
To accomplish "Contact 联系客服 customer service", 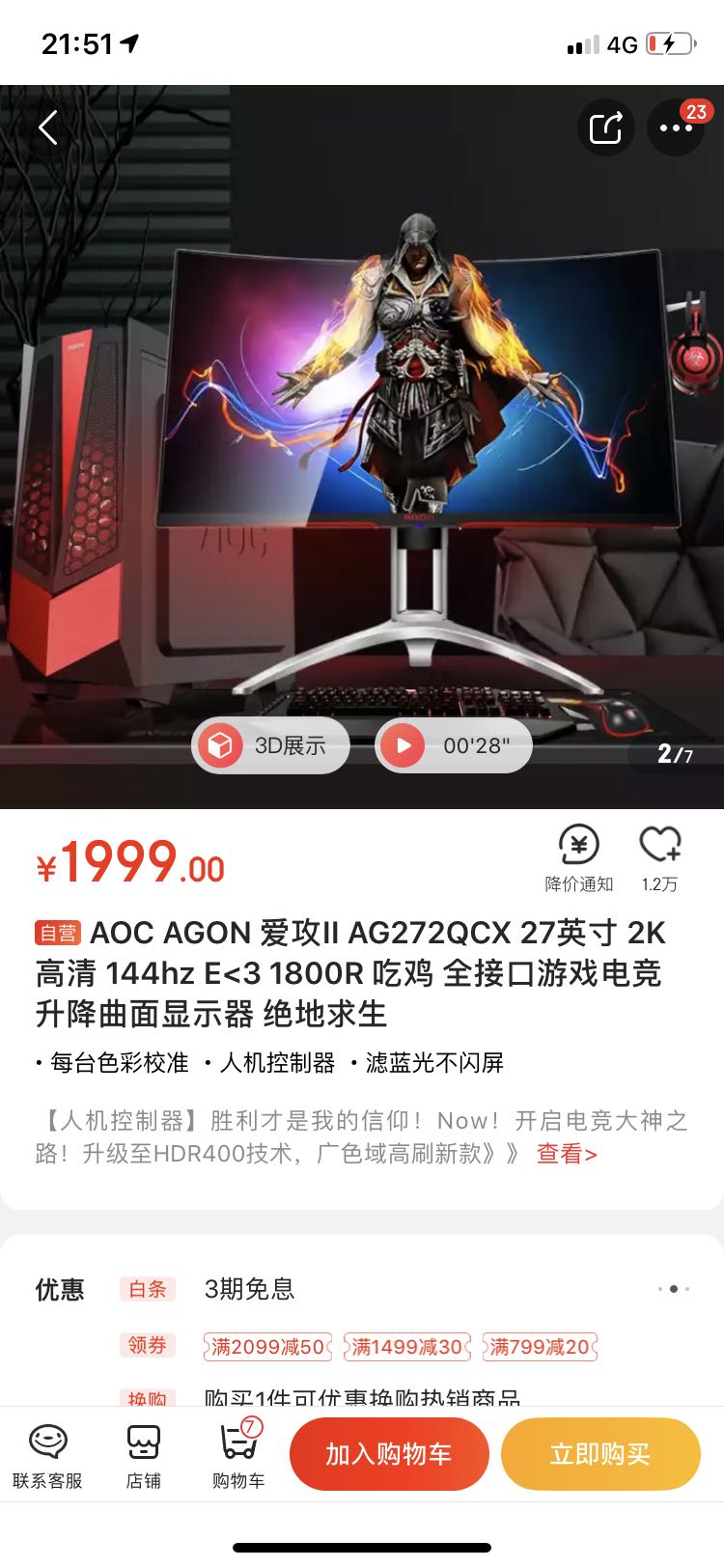I will (x=47, y=1455).
